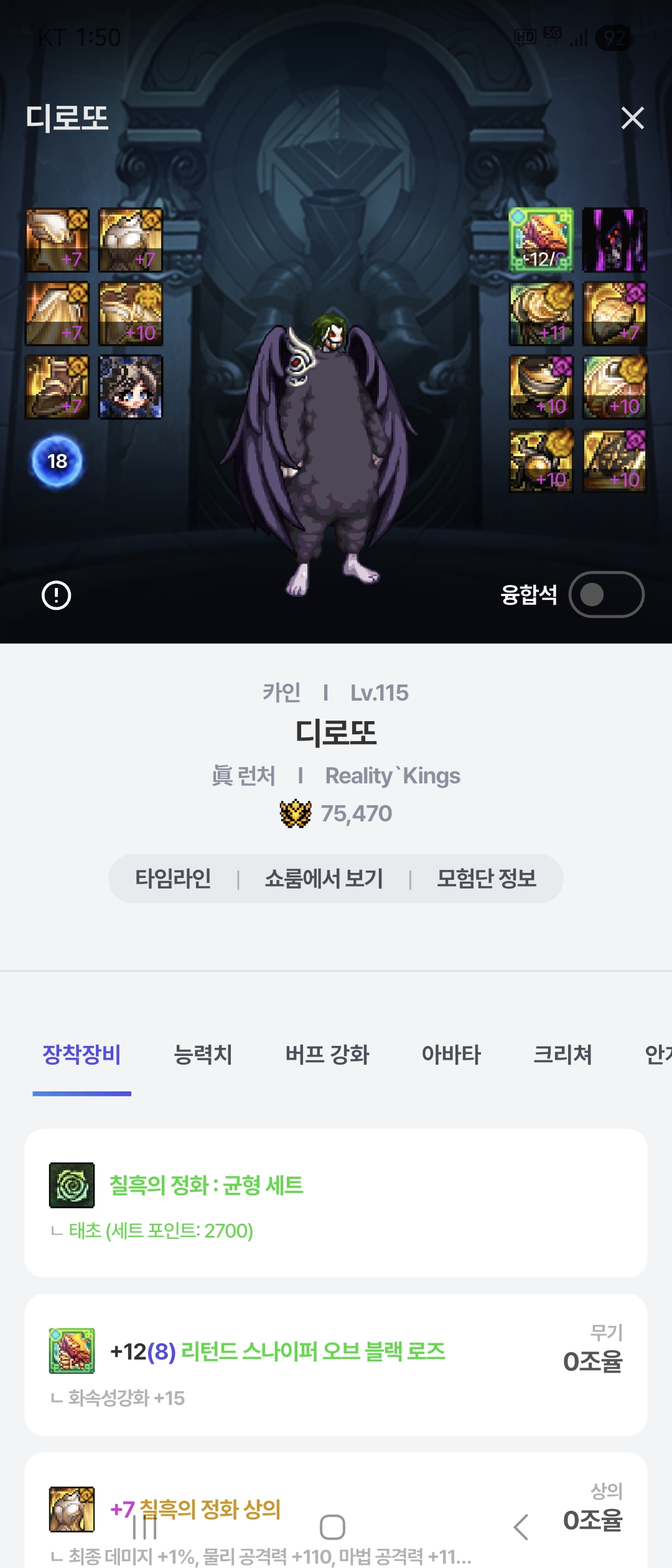Select the 장착장비 tab

tap(82, 1055)
